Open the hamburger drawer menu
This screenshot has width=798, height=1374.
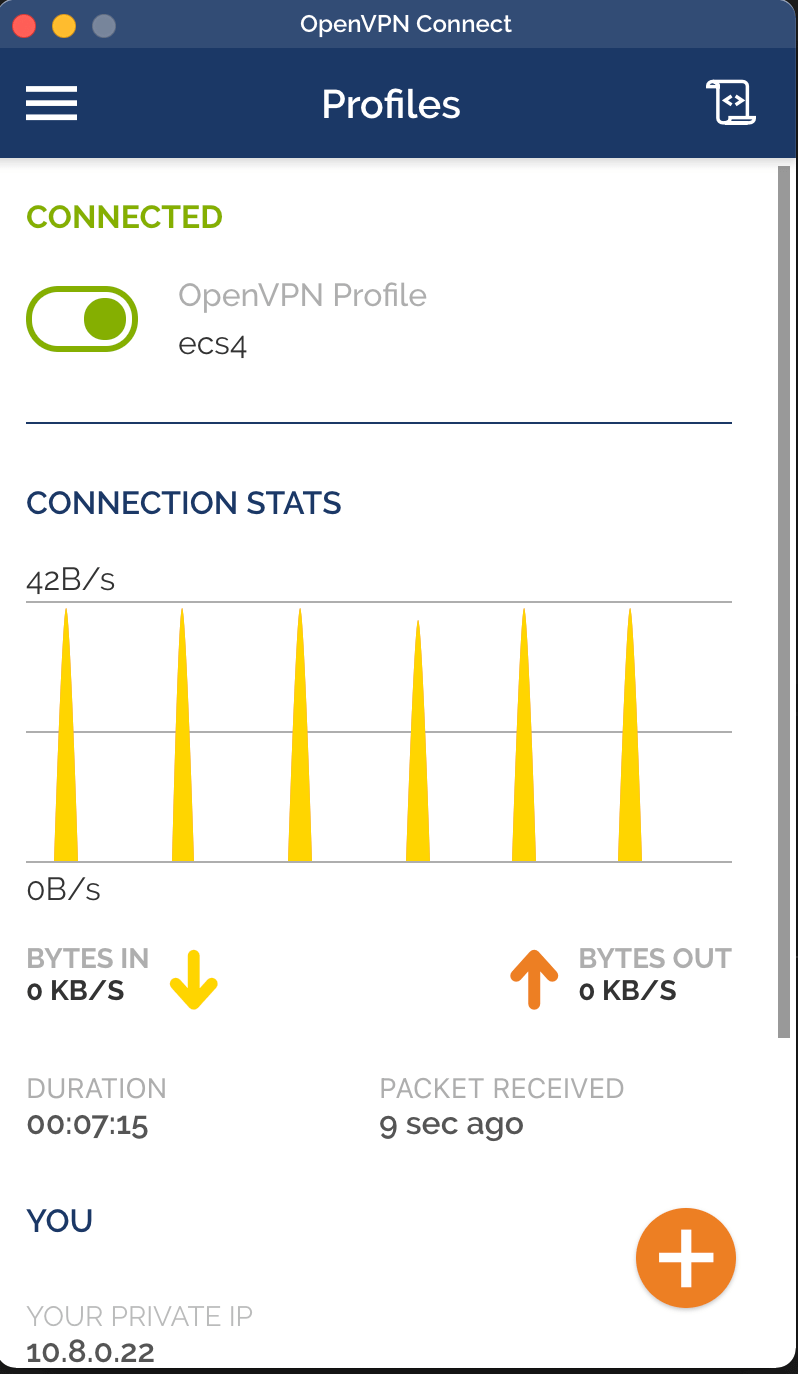pyautogui.click(x=52, y=103)
